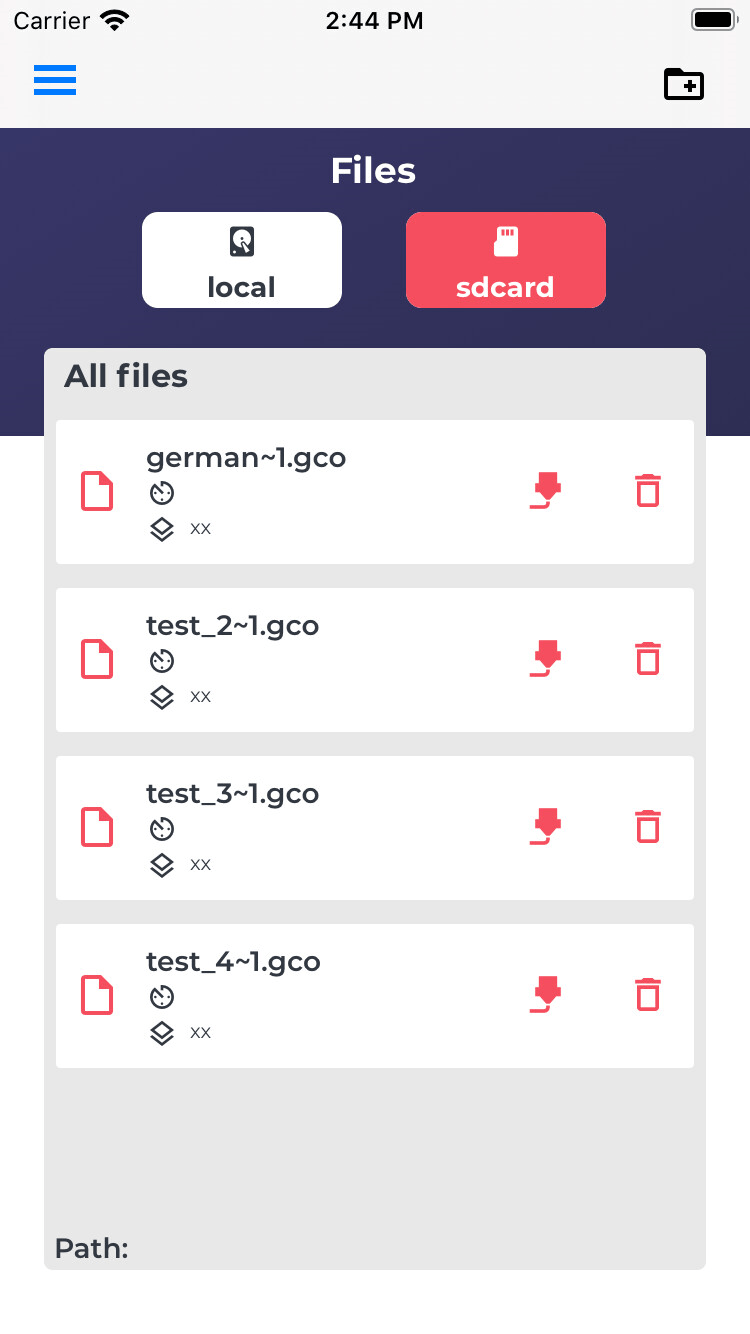Delete the test_4~1.gco file
The image size is (750, 1334).
648,995
